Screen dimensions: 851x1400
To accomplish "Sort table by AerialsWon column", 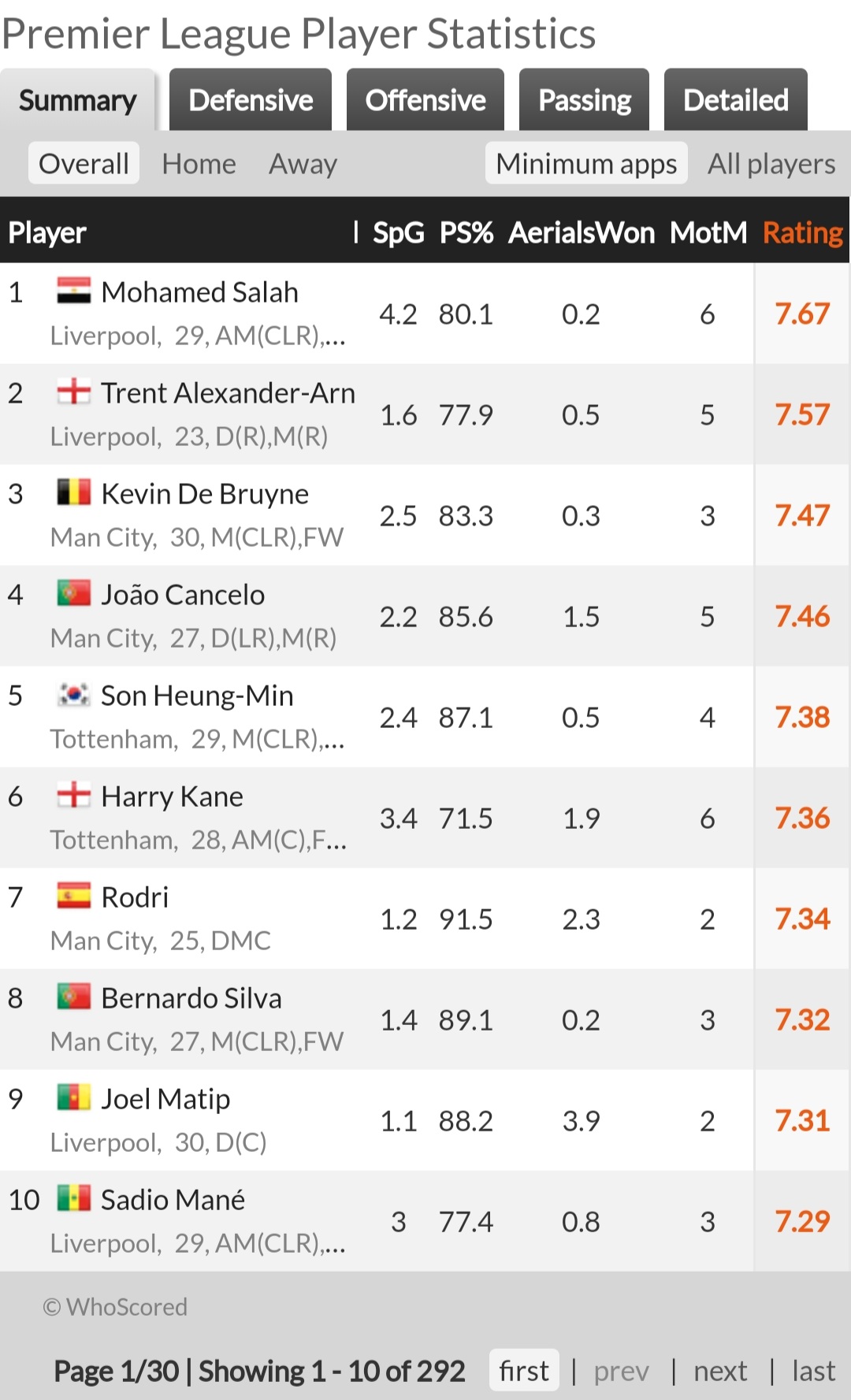I will [582, 232].
